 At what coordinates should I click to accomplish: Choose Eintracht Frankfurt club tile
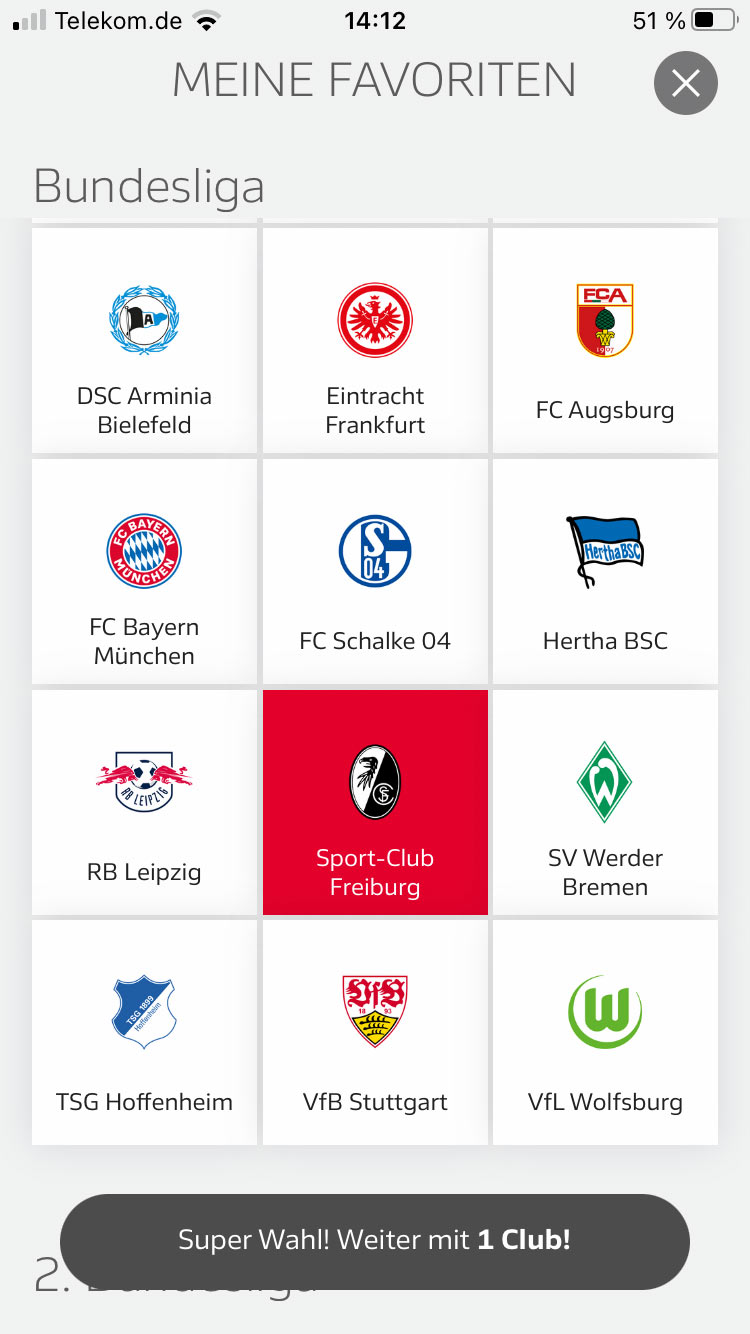click(x=375, y=340)
